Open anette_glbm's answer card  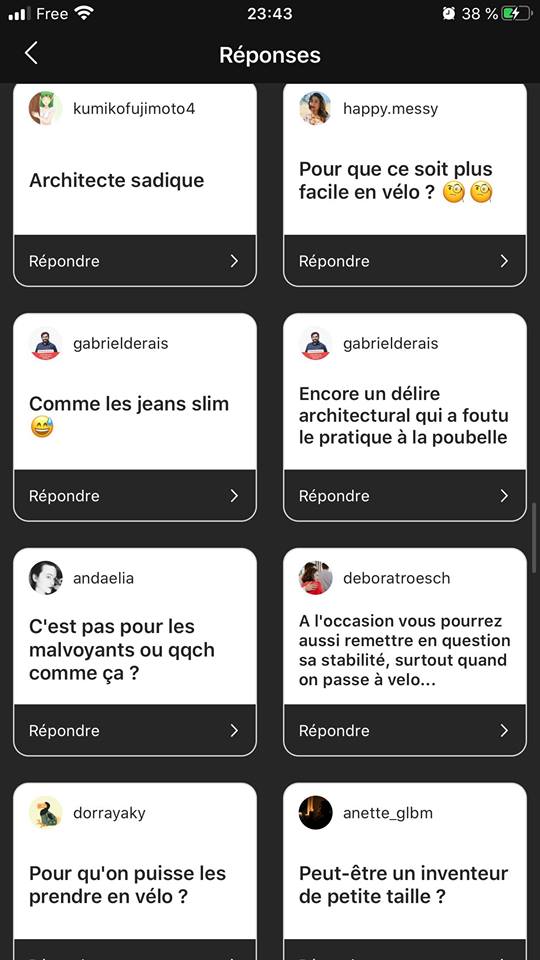coord(405,871)
